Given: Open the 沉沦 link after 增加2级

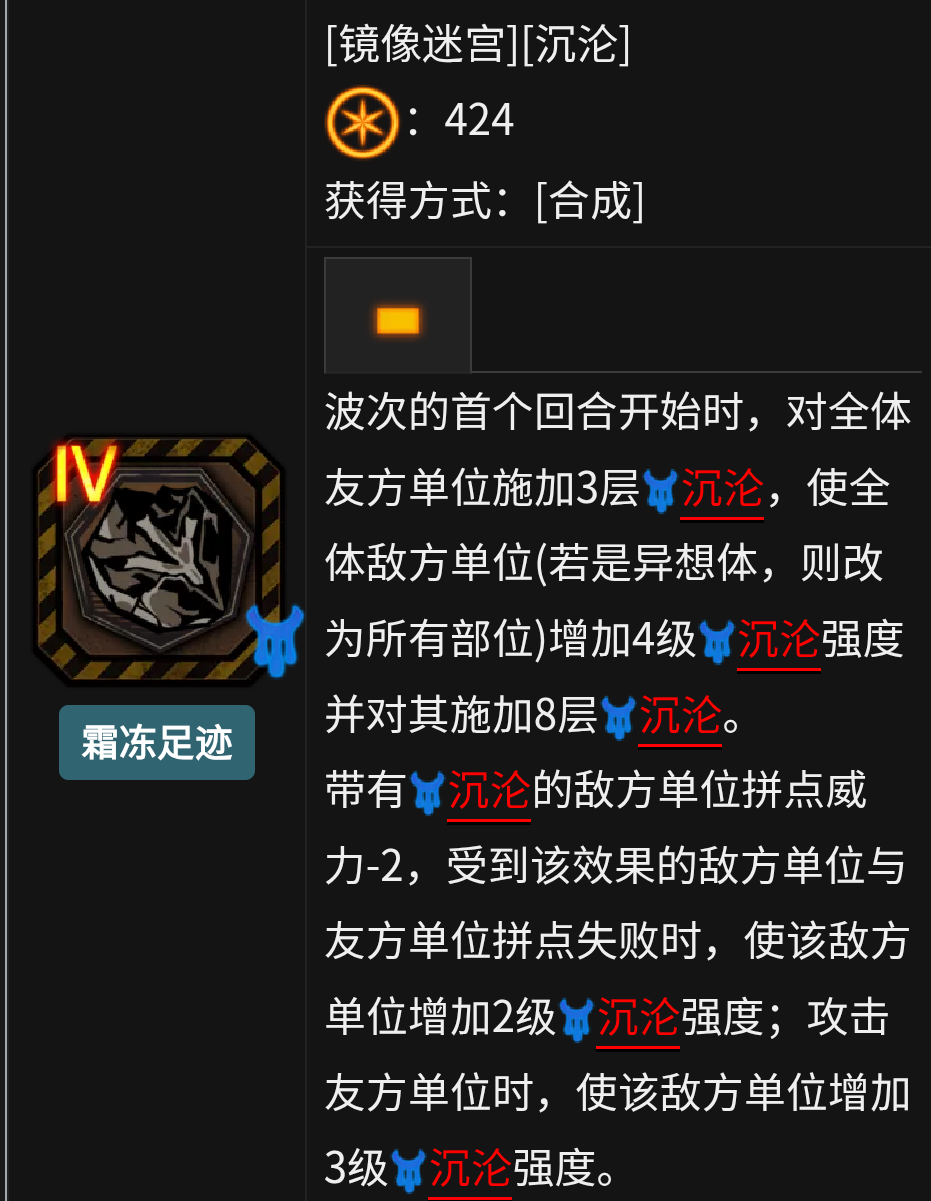Looking at the screenshot, I should (638, 1019).
